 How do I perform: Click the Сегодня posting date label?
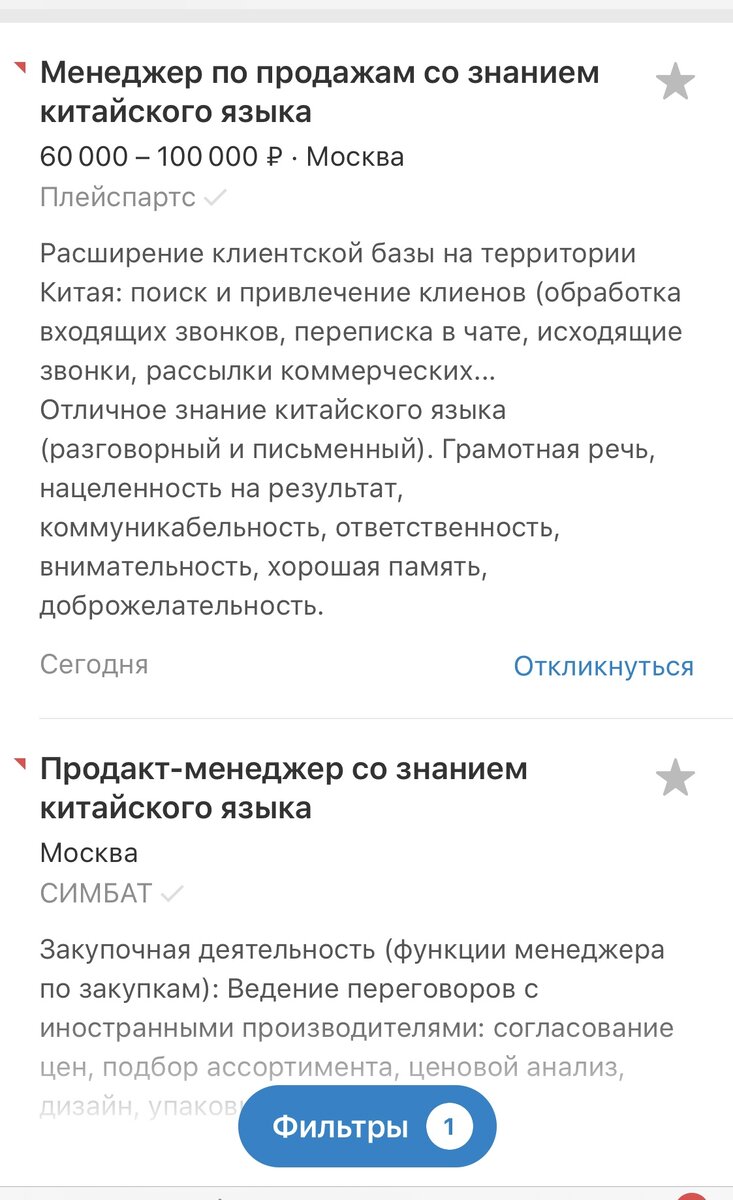click(93, 664)
